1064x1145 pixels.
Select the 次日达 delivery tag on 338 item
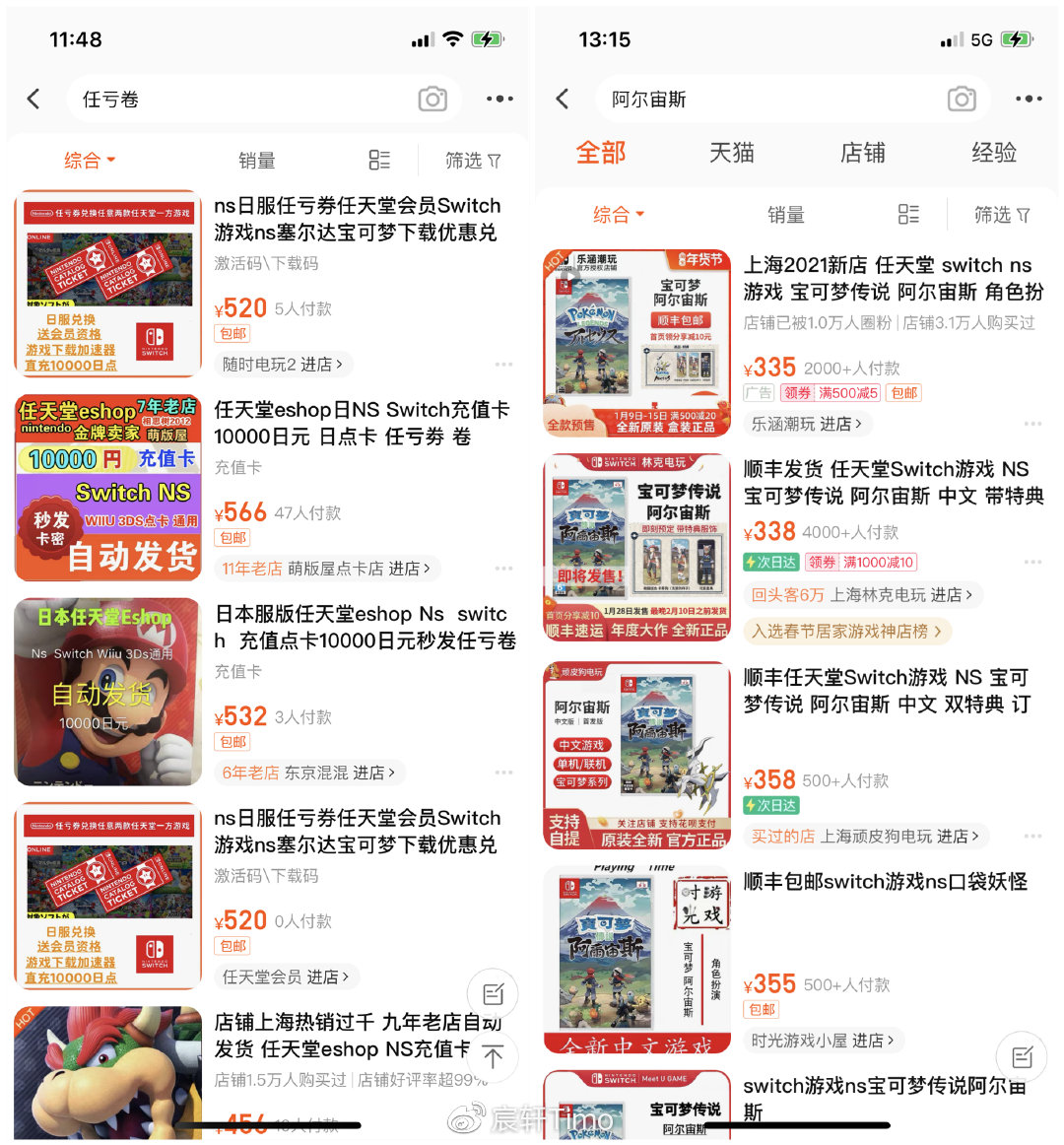(771, 562)
